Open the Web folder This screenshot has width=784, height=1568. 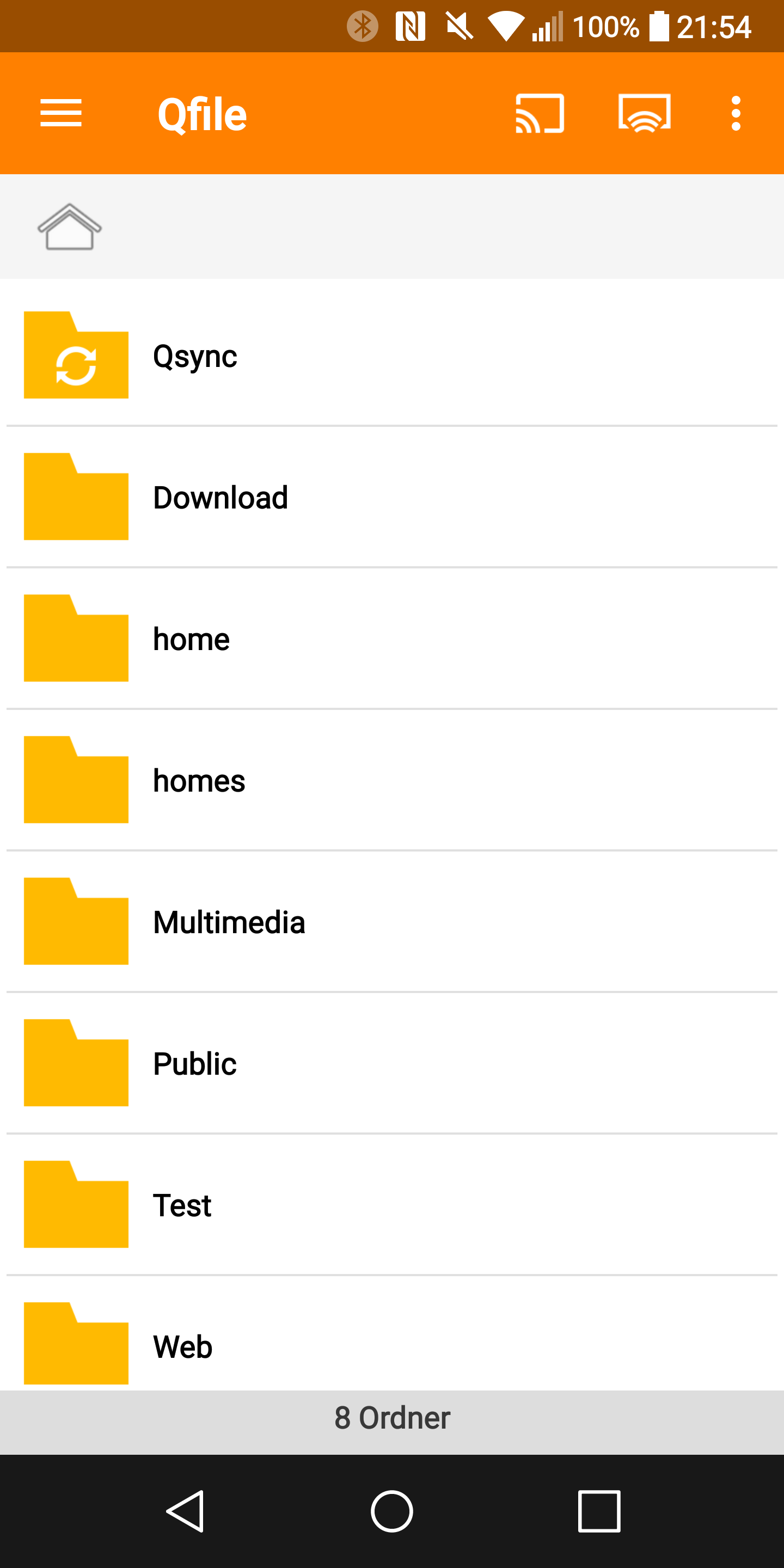pos(182,1346)
